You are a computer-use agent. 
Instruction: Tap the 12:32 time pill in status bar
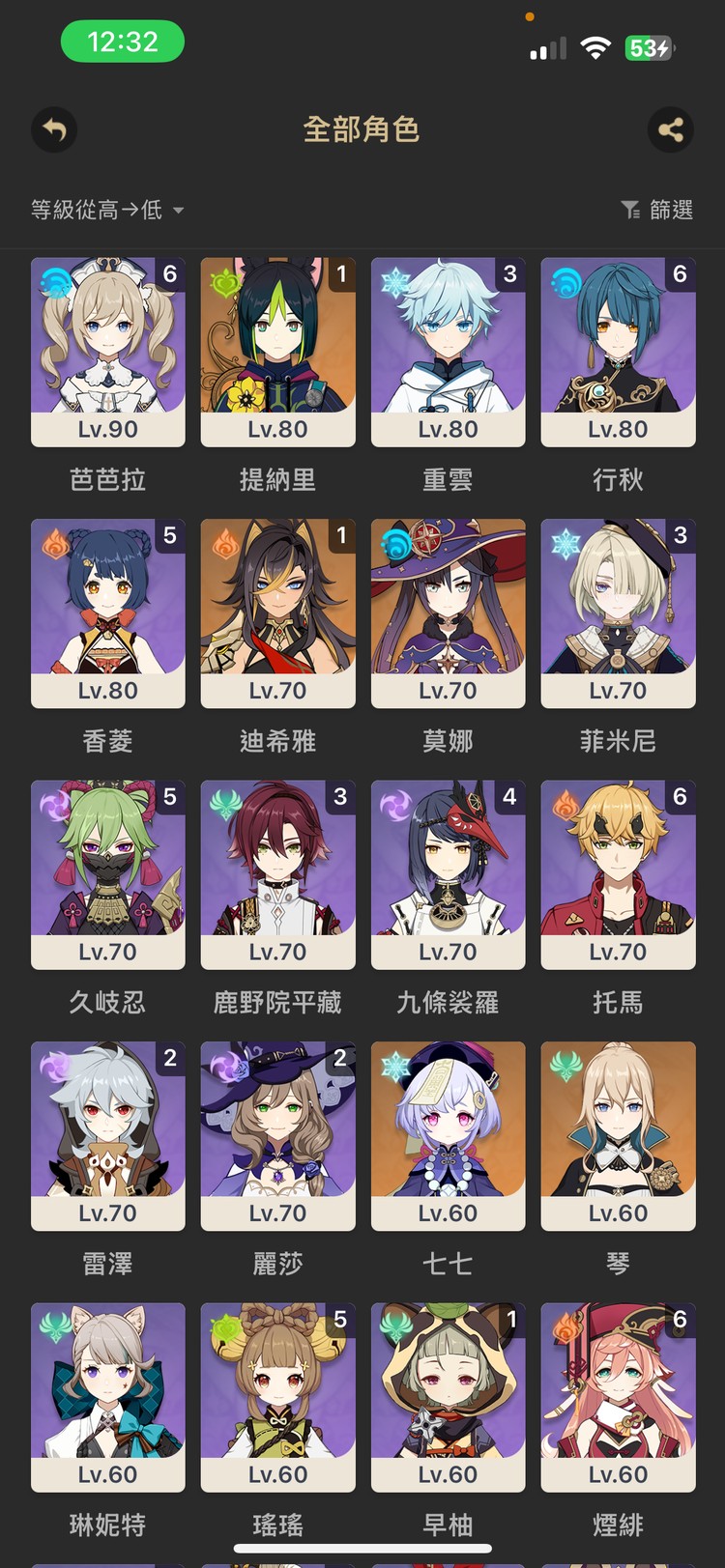click(123, 42)
